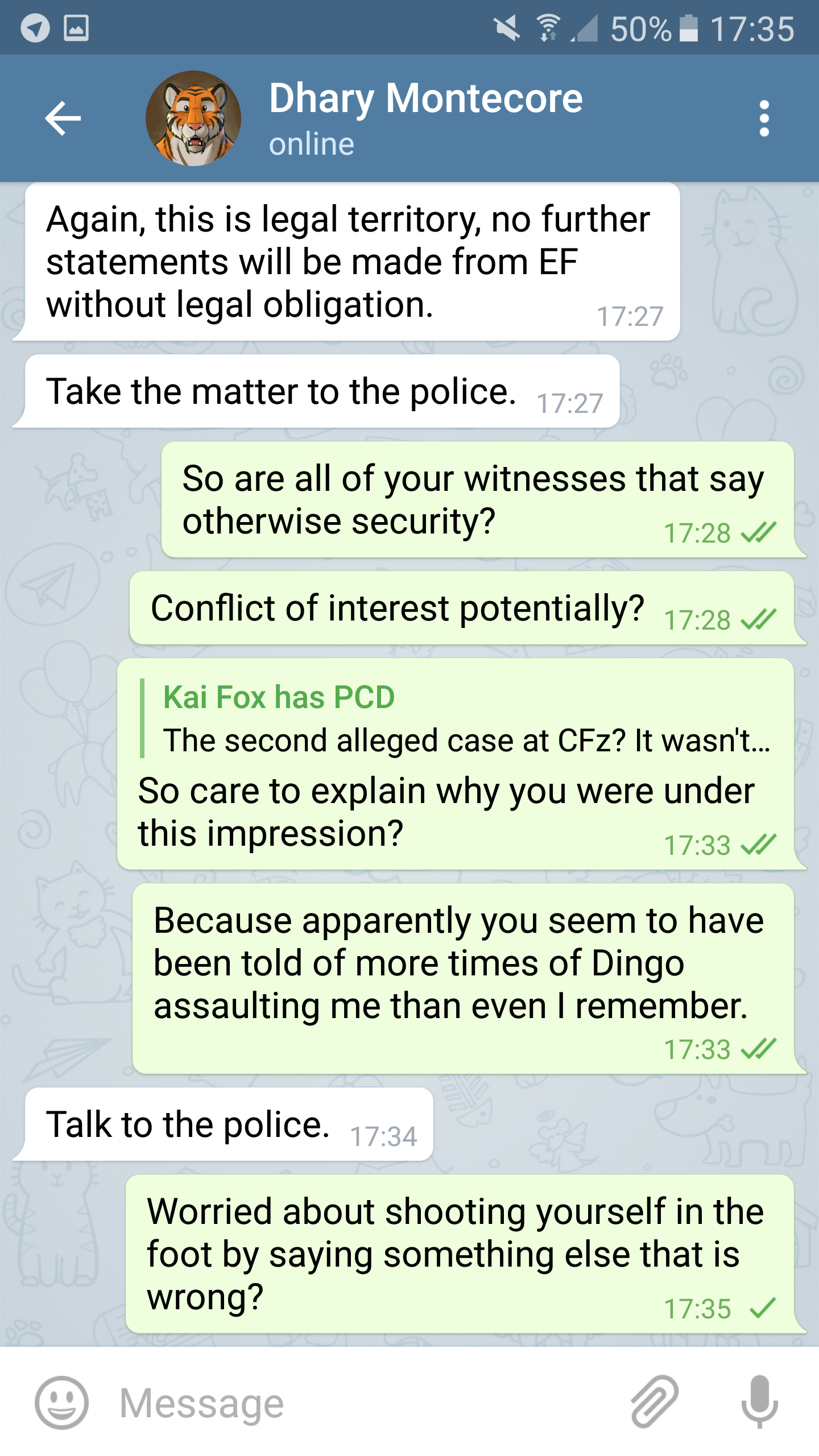Tap the quoted Kai Fox has PCD reply
This screenshot has width=819, height=1456.
455,719
